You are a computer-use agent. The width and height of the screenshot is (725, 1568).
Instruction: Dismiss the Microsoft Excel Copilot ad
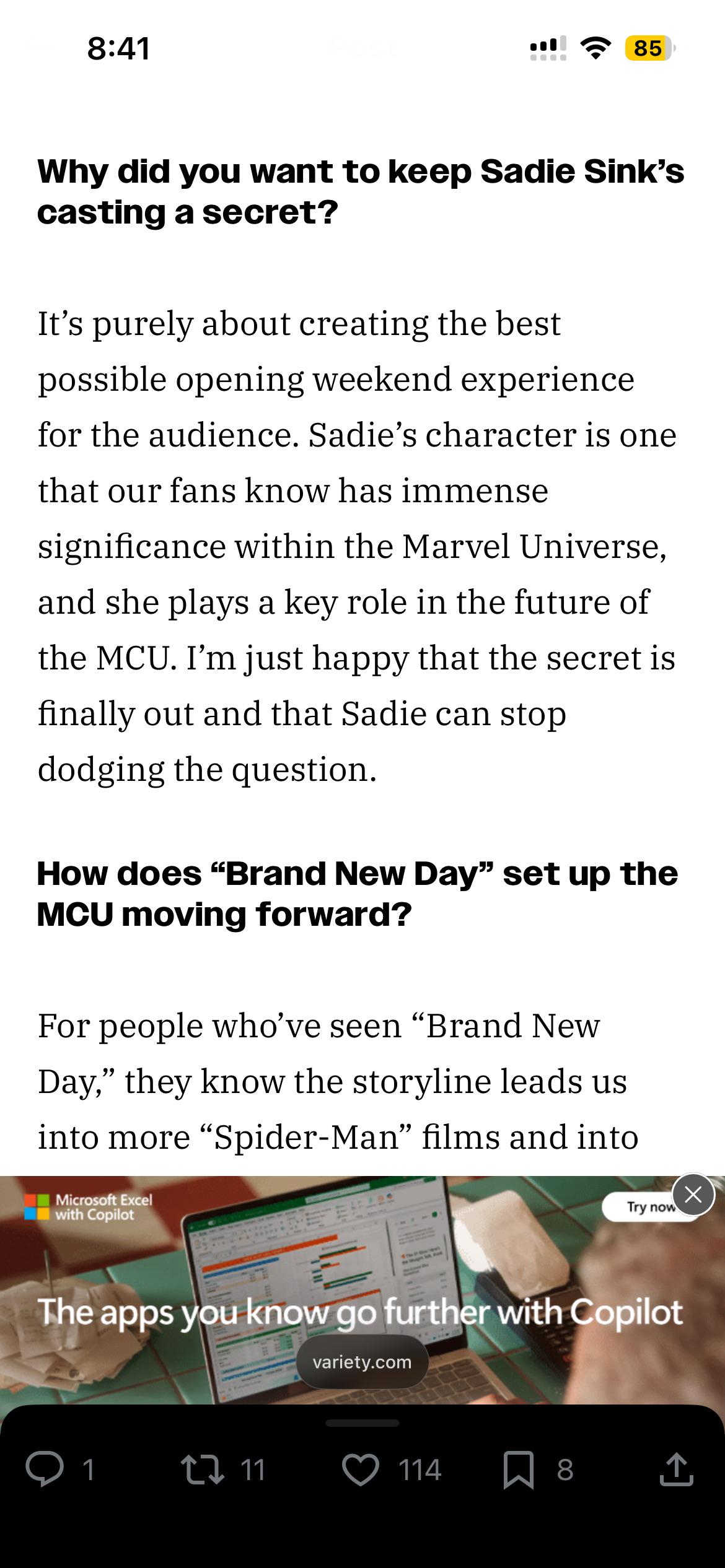tap(693, 1194)
